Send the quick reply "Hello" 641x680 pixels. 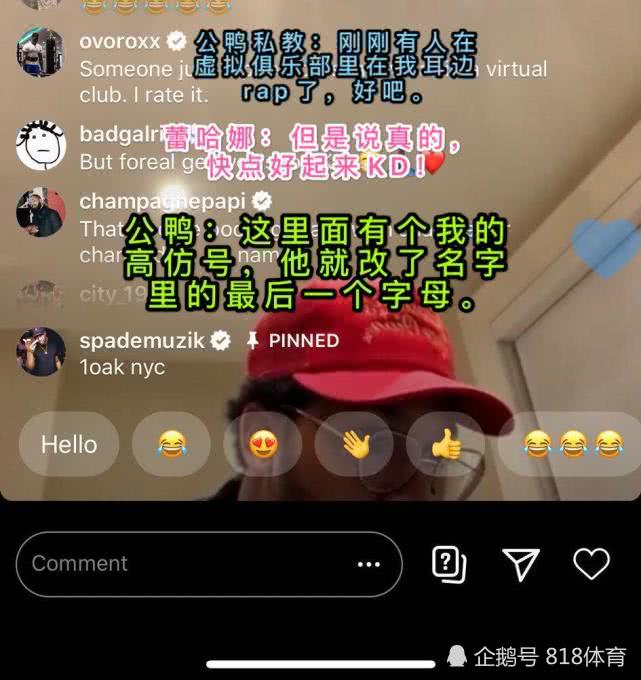[68, 444]
